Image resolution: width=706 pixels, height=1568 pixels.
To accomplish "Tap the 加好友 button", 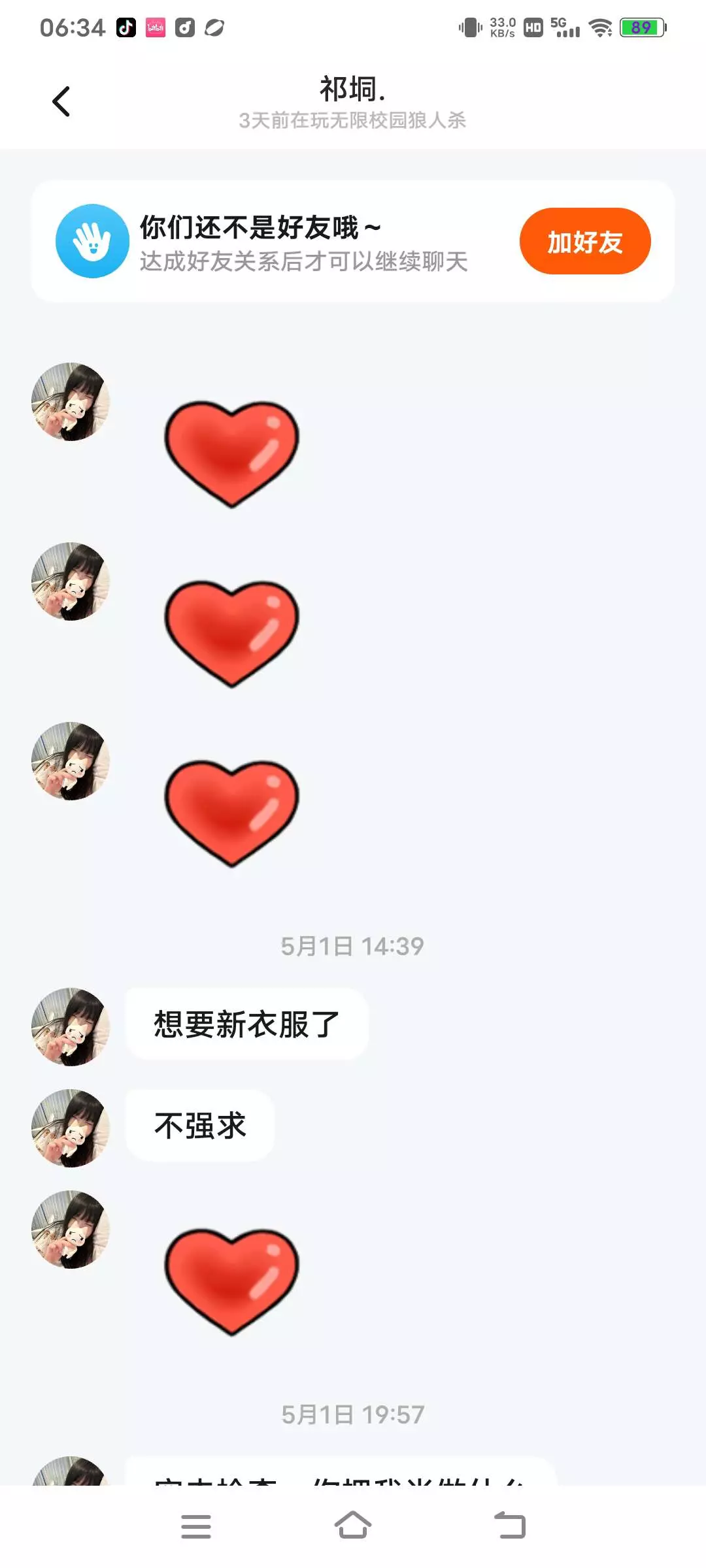I will (x=584, y=242).
